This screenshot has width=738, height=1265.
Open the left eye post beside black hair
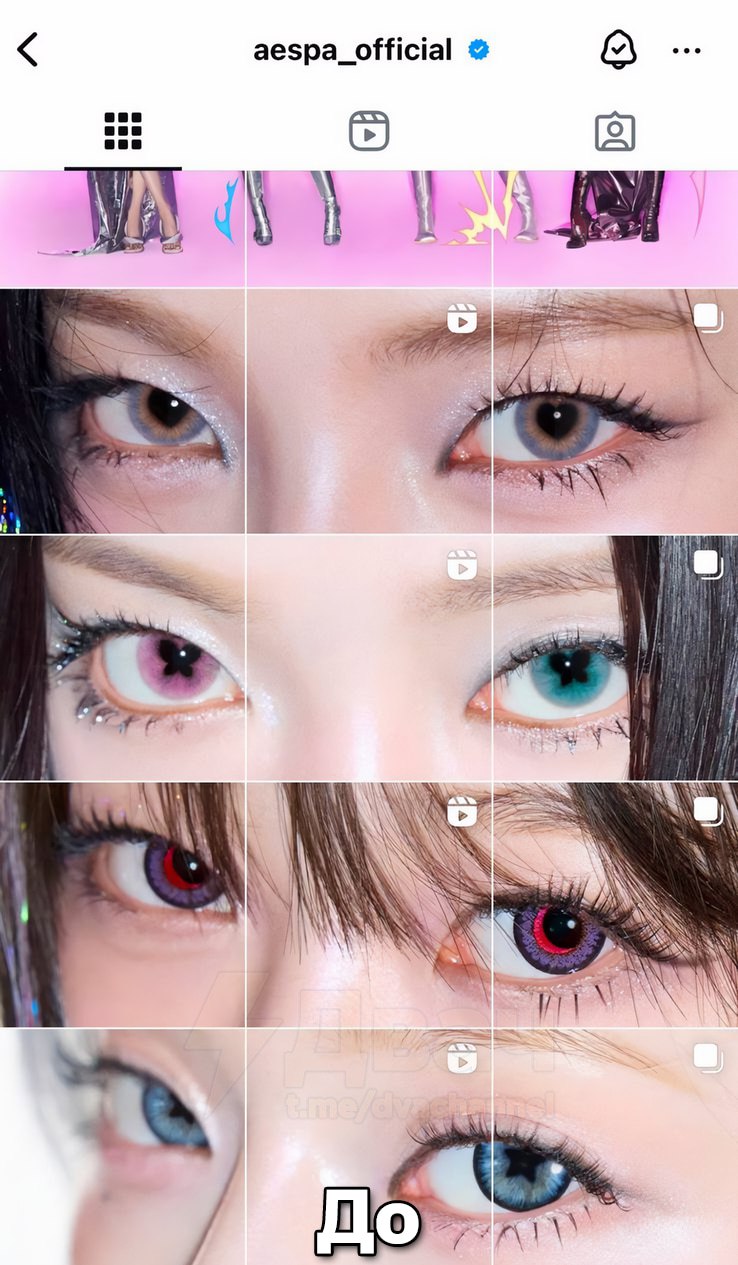[x=122, y=411]
